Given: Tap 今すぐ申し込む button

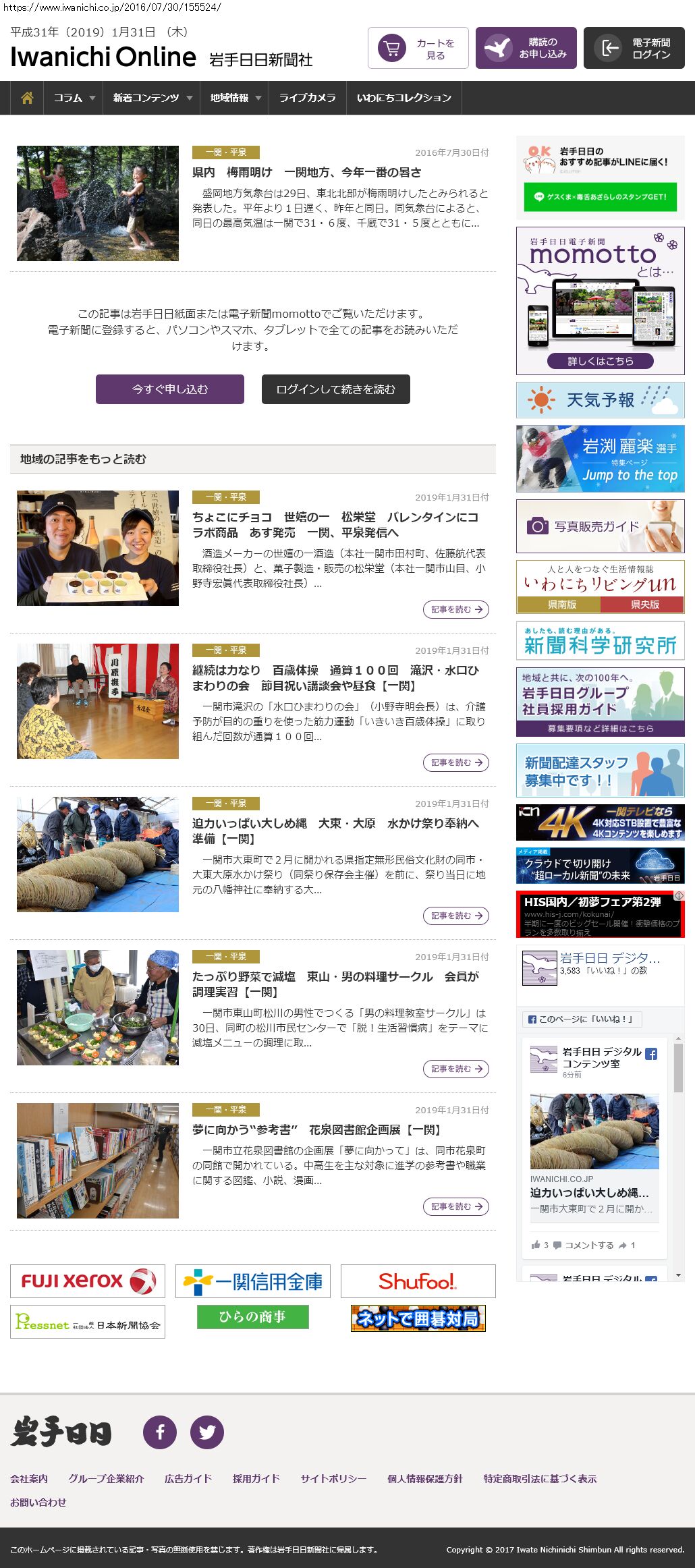Looking at the screenshot, I should pyautogui.click(x=170, y=389).
